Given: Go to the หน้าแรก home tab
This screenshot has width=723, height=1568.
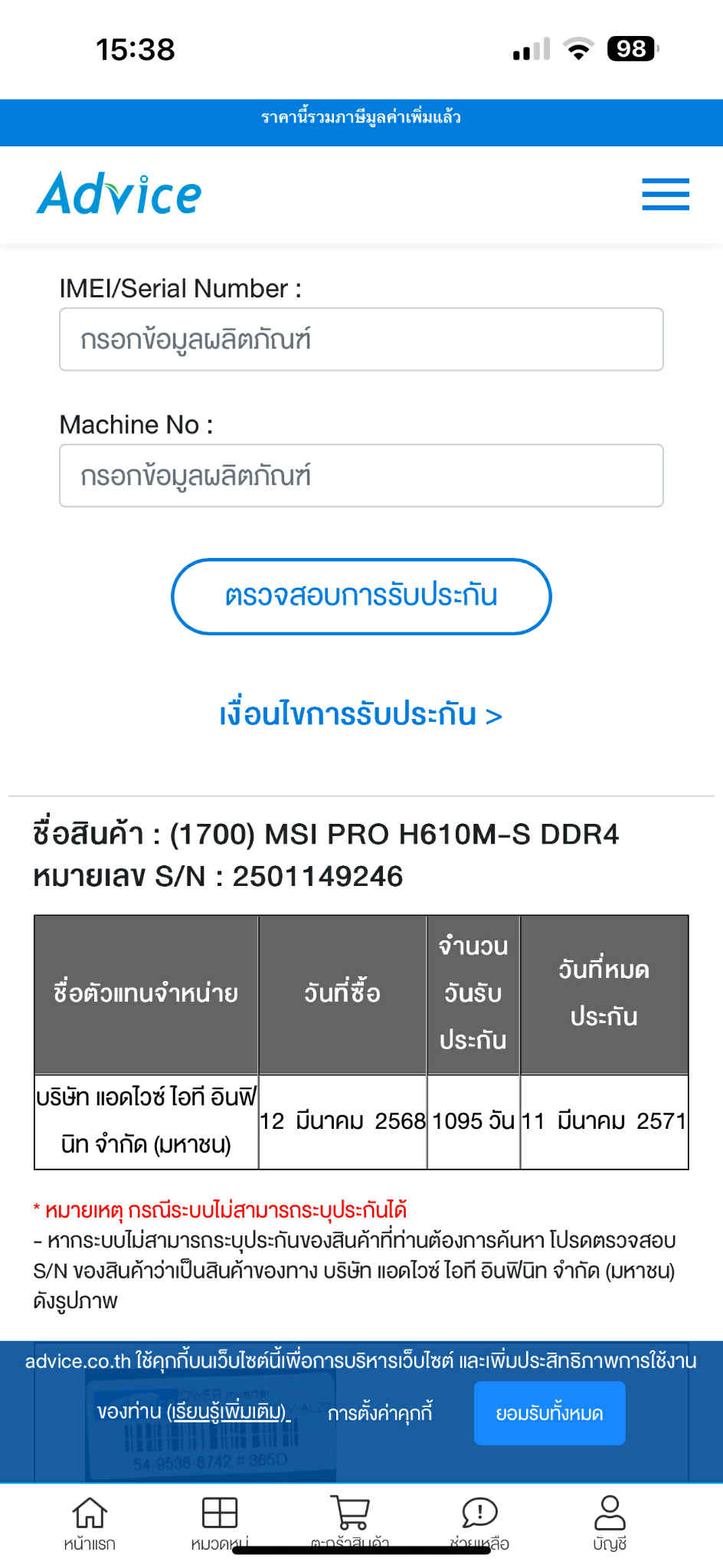Looking at the screenshot, I should click(x=90, y=1524).
